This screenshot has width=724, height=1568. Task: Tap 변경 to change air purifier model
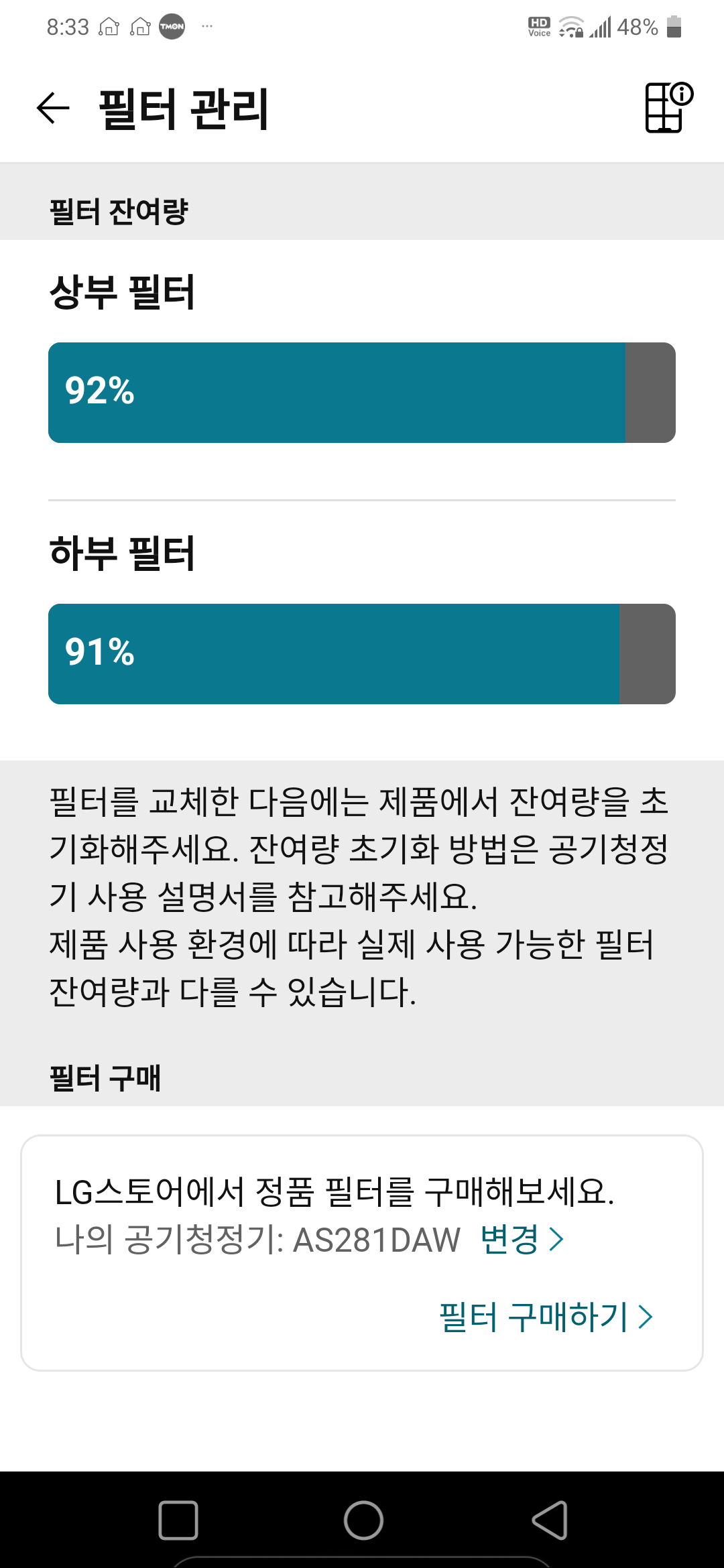522,1239
